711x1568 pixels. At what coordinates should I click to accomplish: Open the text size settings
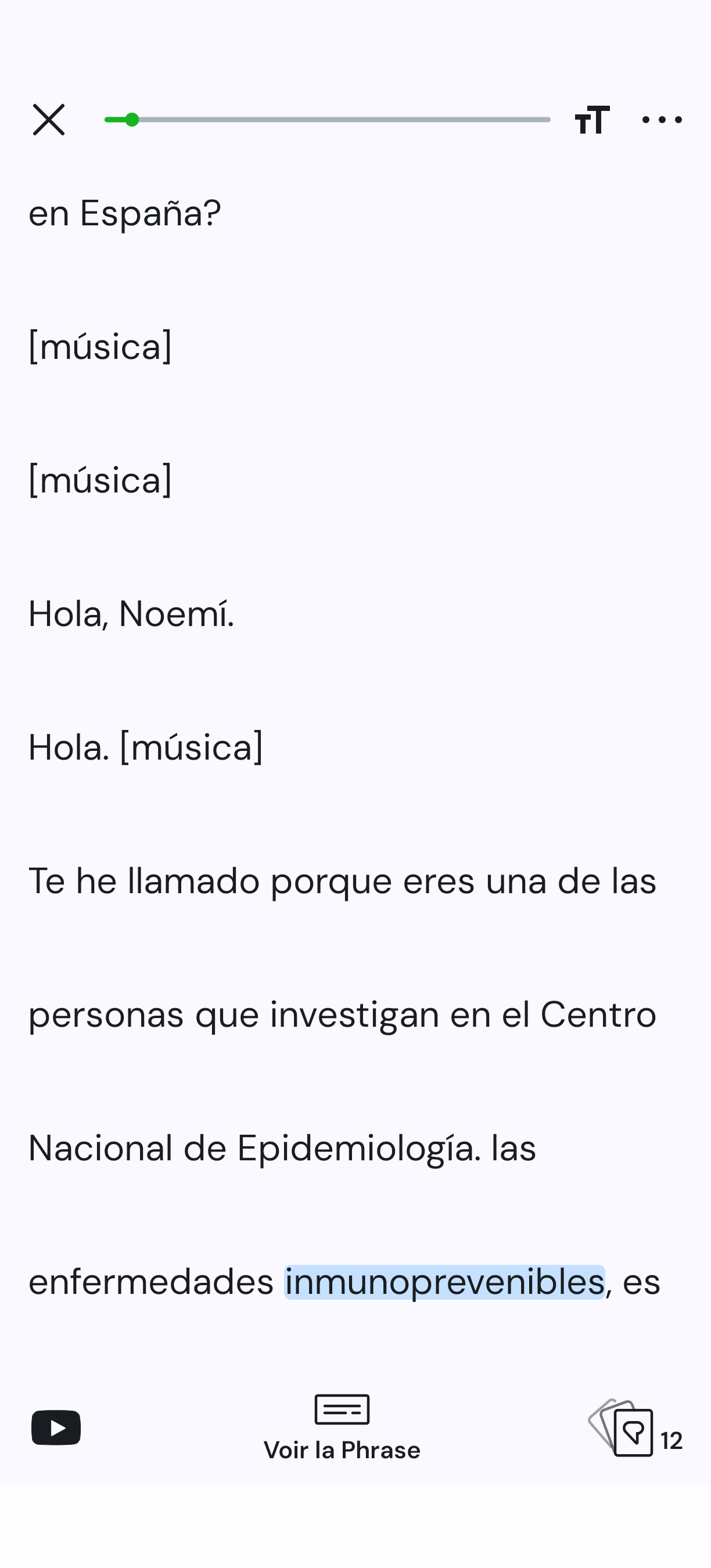[592, 119]
